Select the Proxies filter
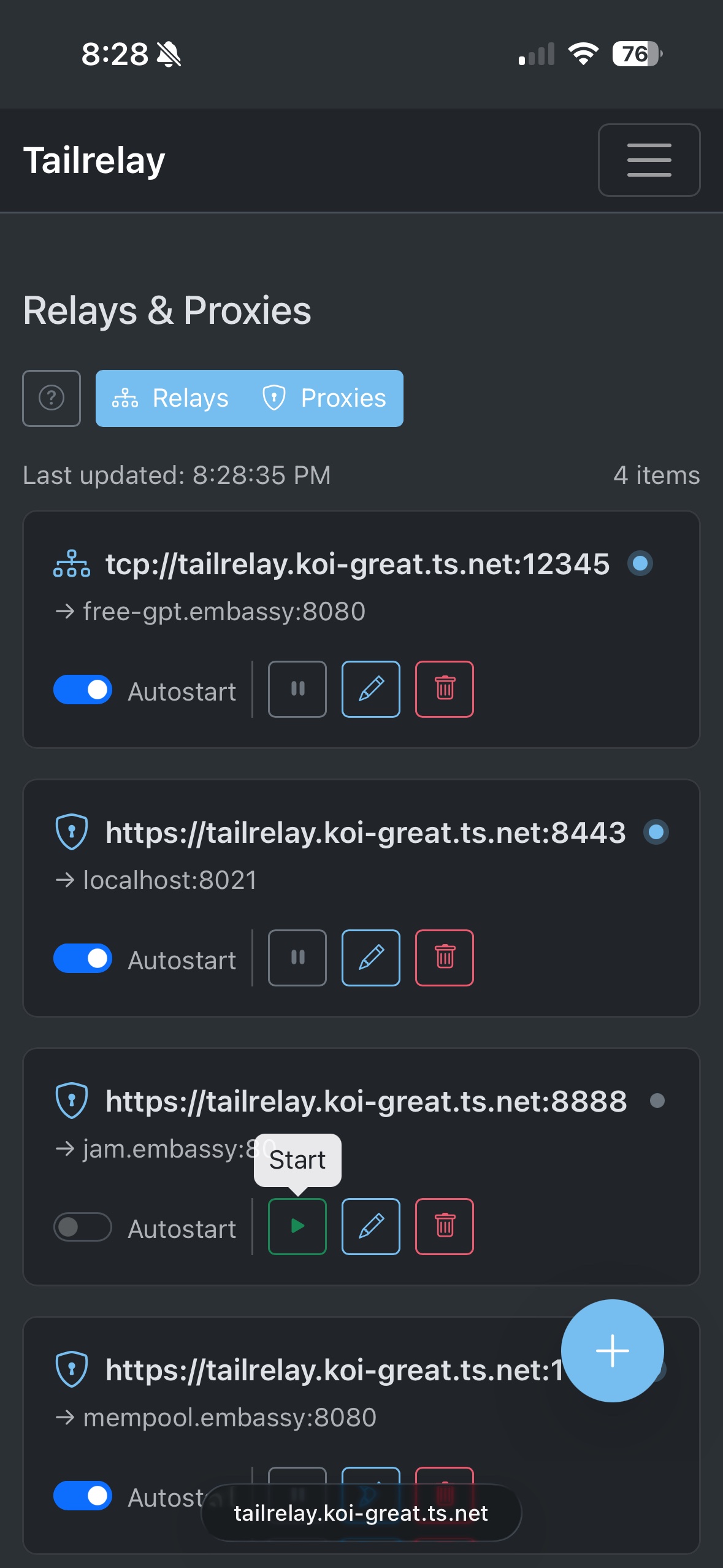The height and width of the screenshot is (1568, 723). 325,398
